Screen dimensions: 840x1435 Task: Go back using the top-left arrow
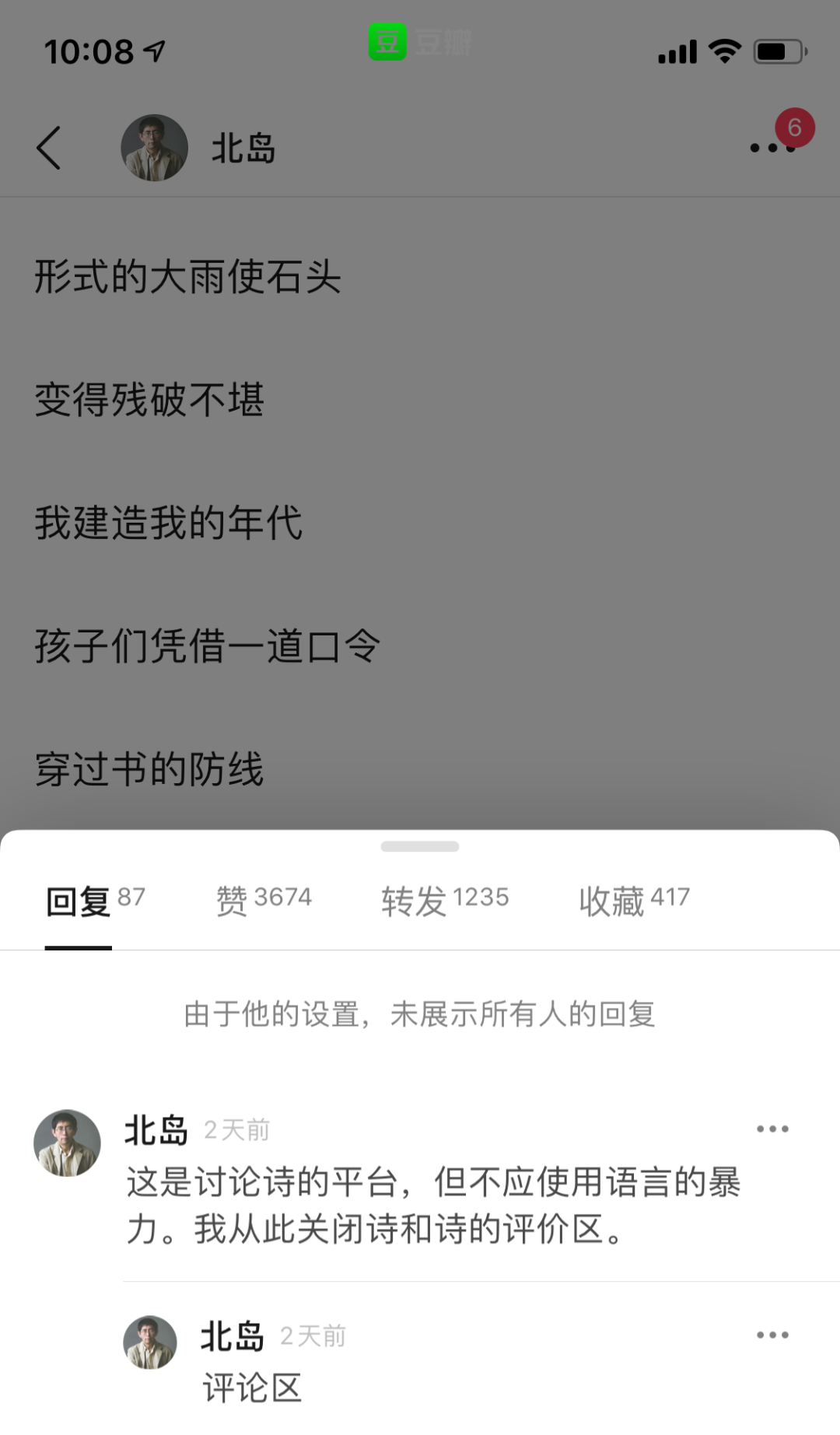[x=49, y=148]
